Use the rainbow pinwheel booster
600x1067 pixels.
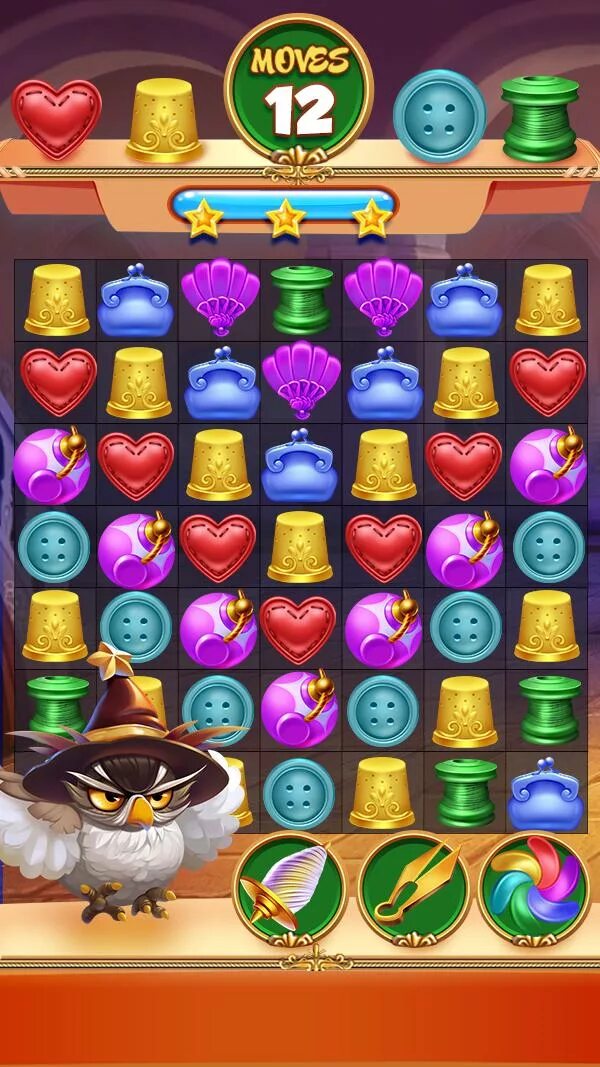[534, 887]
